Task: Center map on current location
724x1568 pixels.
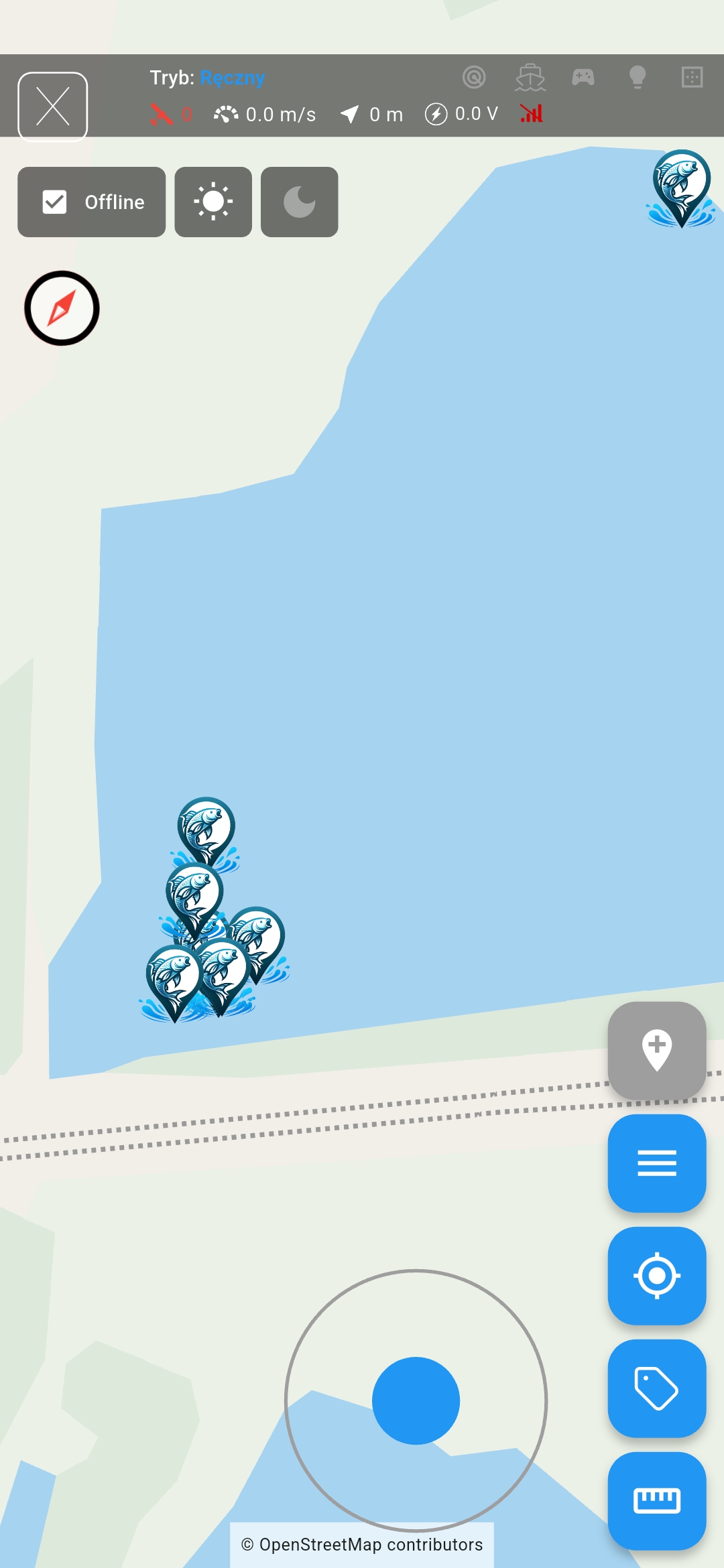Action: point(656,1275)
